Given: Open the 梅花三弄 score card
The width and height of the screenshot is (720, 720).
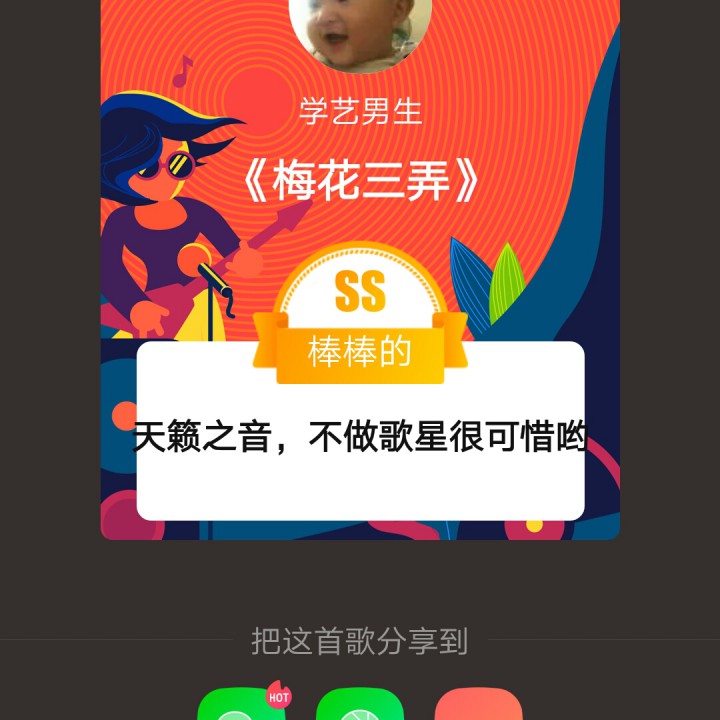Looking at the screenshot, I should tap(360, 270).
